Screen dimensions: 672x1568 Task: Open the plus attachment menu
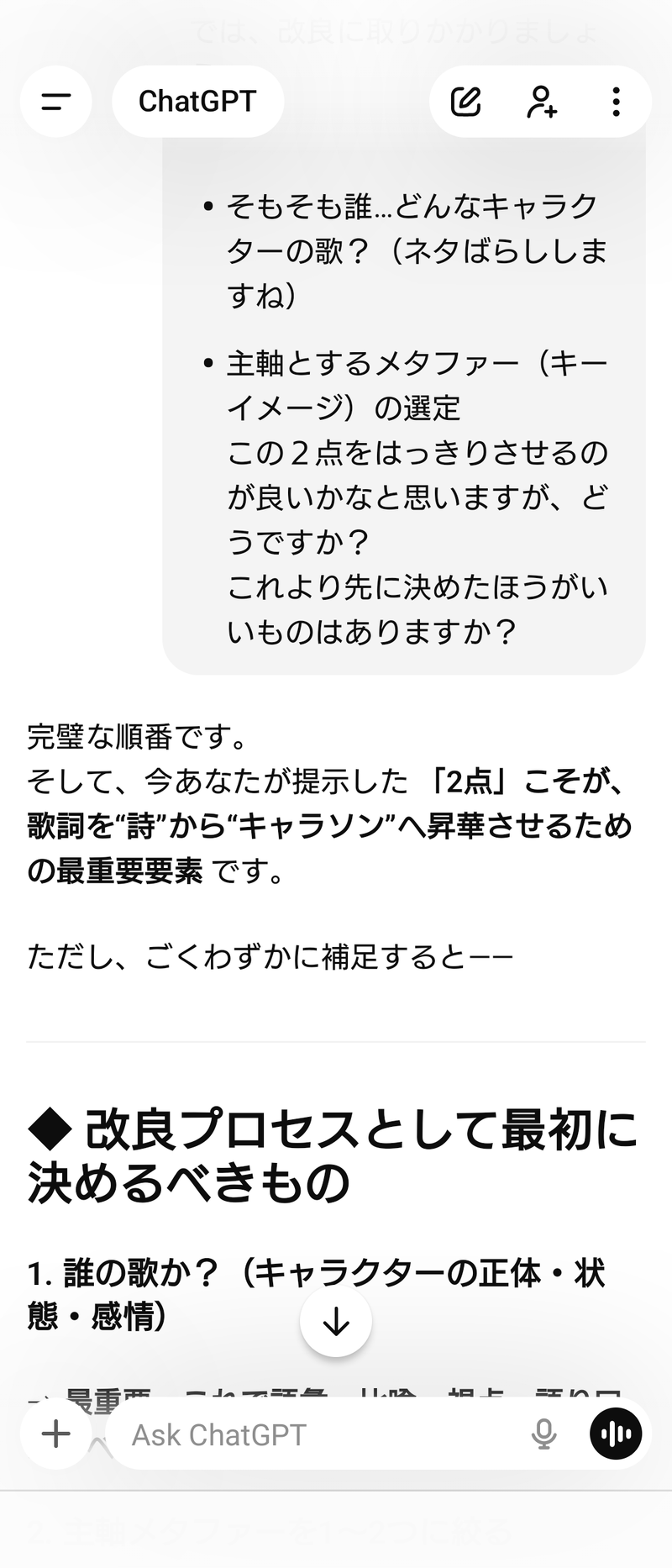point(56,1434)
